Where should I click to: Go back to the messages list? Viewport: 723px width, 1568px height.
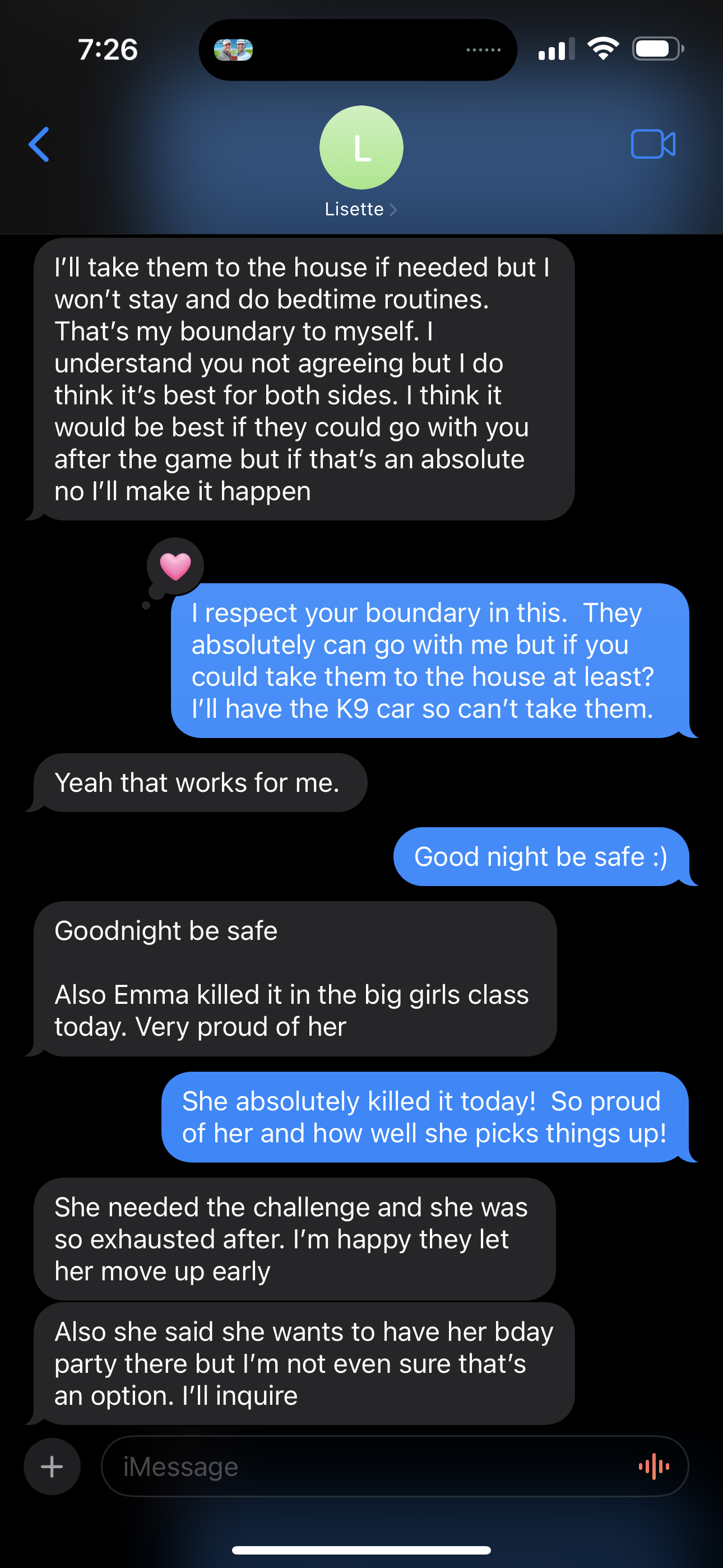pyautogui.click(x=39, y=145)
